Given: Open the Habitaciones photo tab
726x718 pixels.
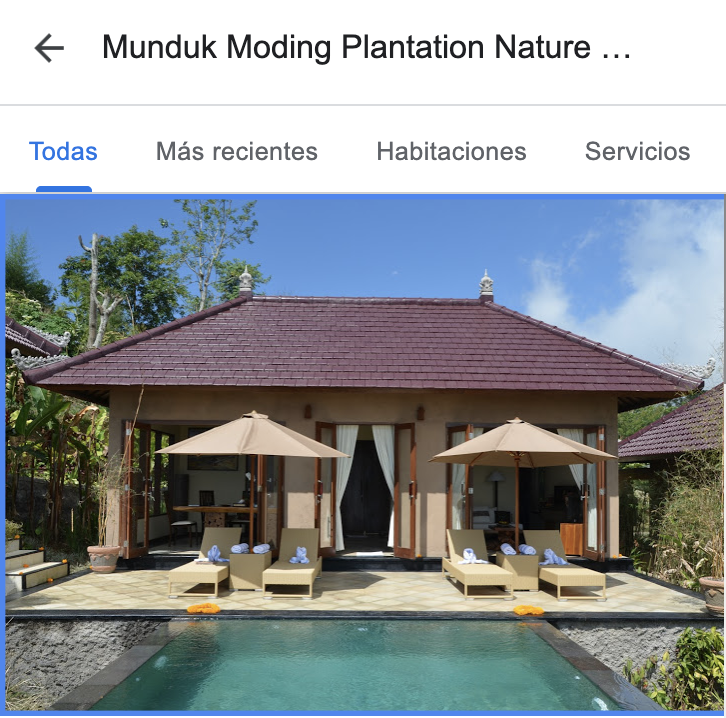Looking at the screenshot, I should 451,152.
